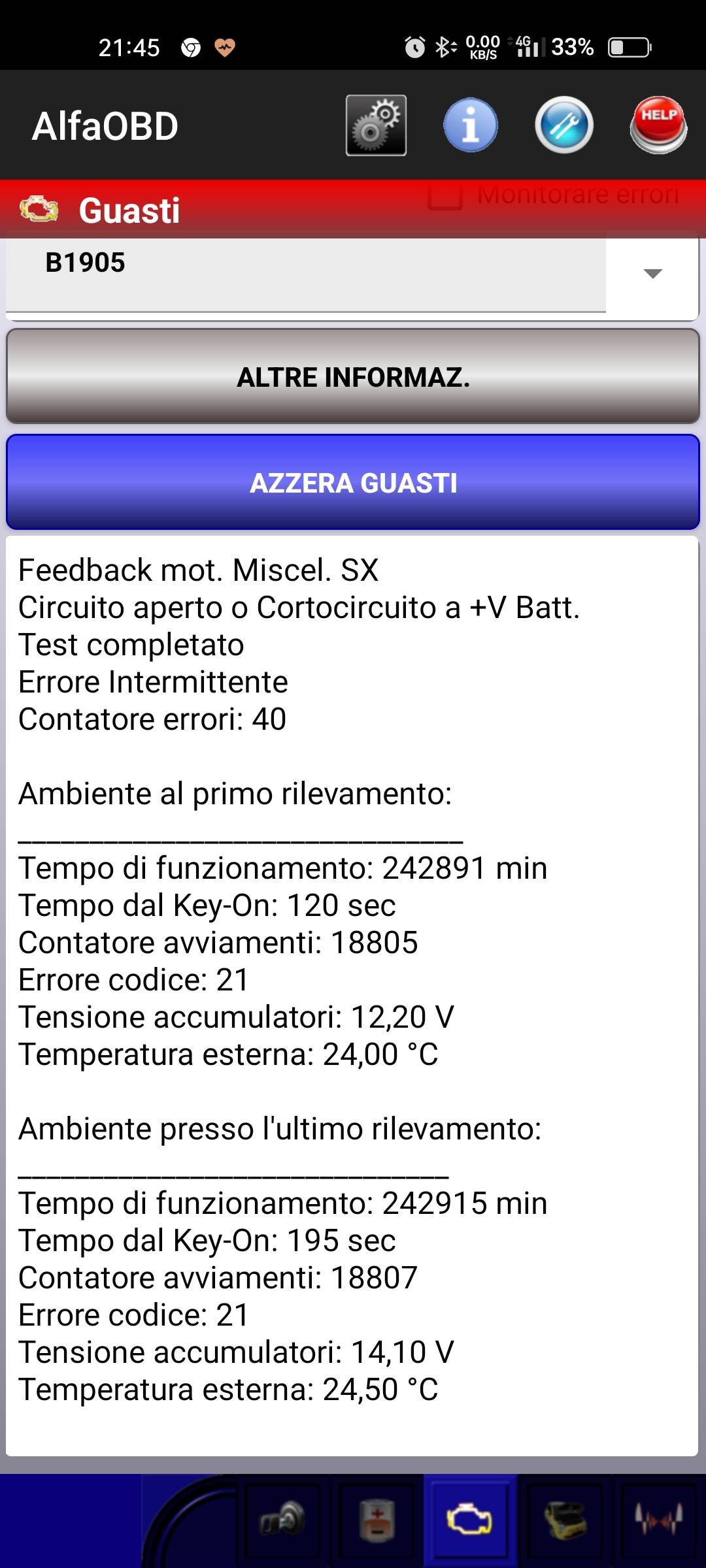Screen dimensions: 706x1568
Task: Switch to the ignition key tab
Action: (x=283, y=1521)
